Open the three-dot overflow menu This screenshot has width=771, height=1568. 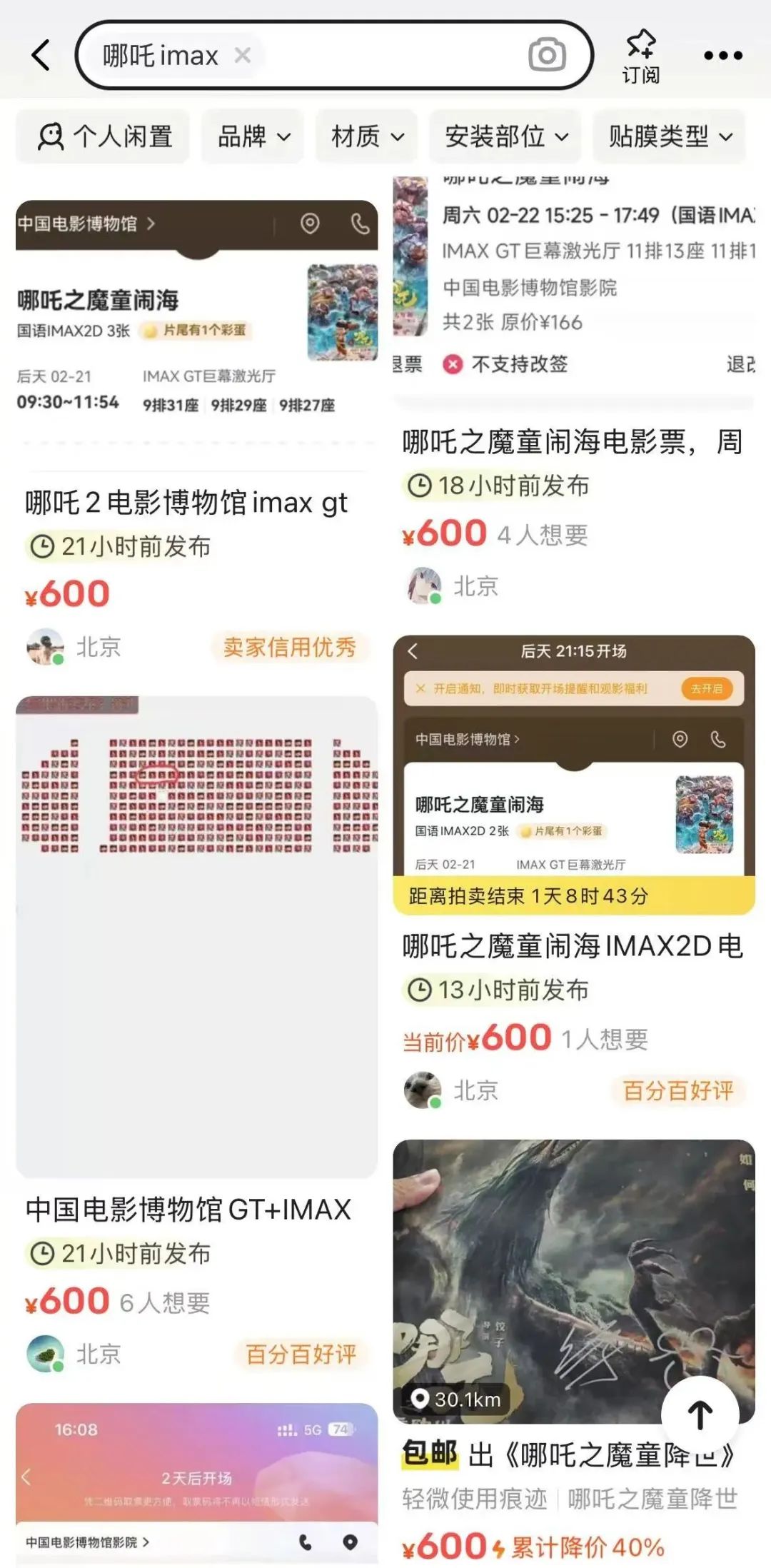click(722, 56)
